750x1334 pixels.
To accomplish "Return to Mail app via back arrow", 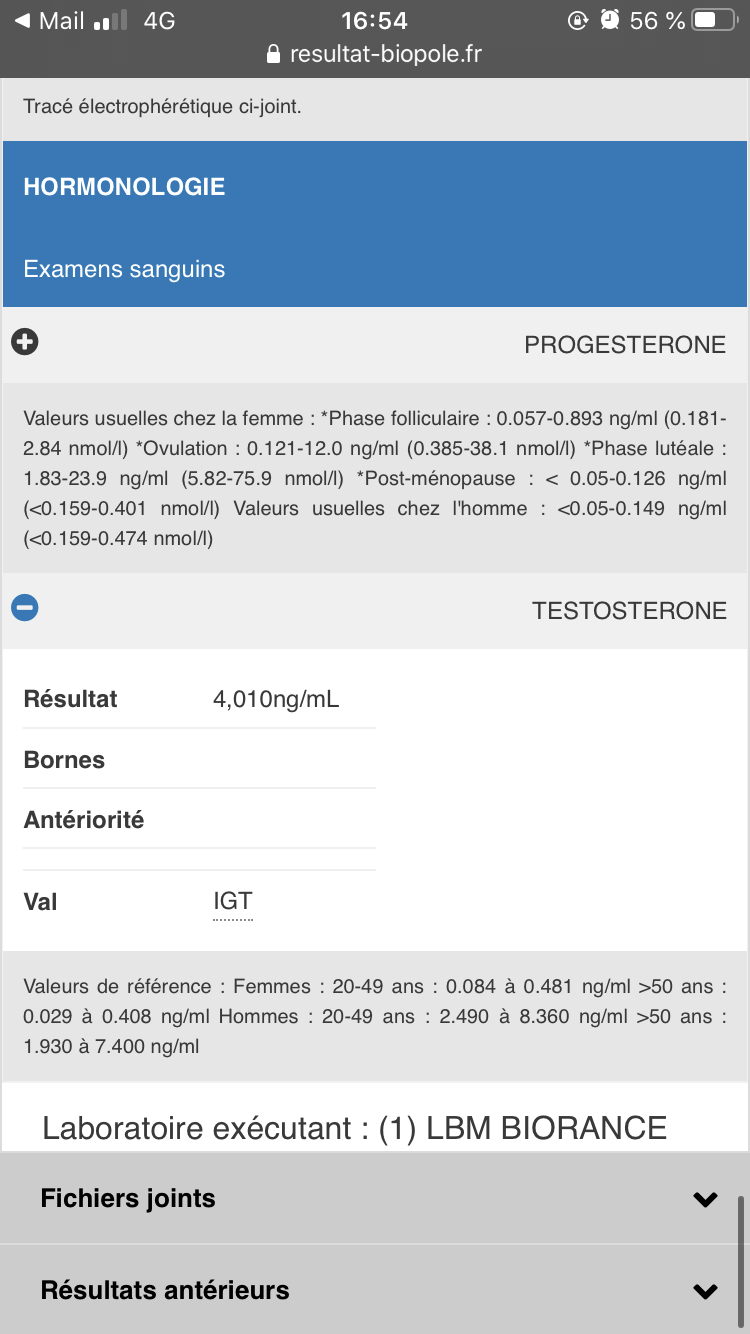I will click(48, 21).
